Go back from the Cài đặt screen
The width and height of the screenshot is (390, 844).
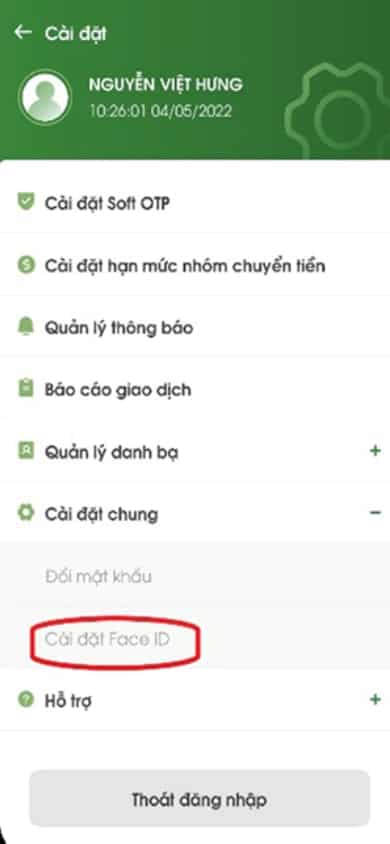[23, 33]
